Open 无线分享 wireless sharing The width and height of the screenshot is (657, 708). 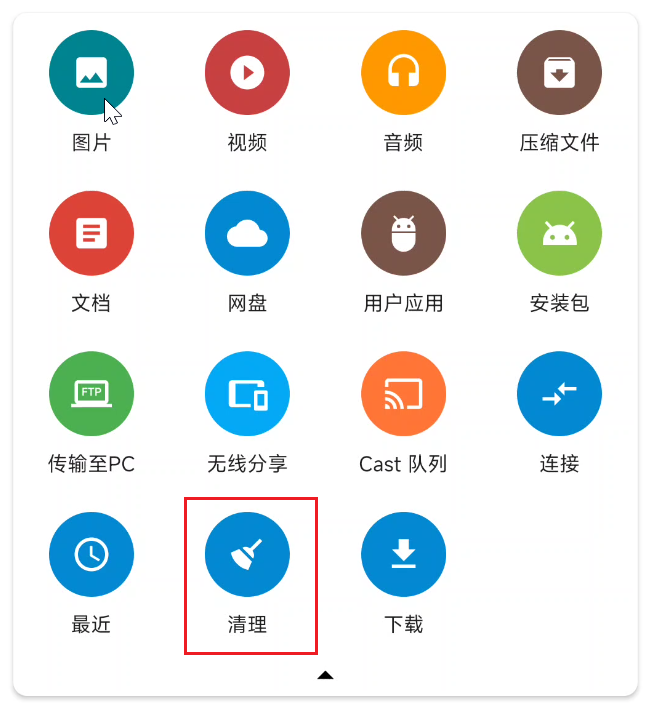tap(247, 394)
